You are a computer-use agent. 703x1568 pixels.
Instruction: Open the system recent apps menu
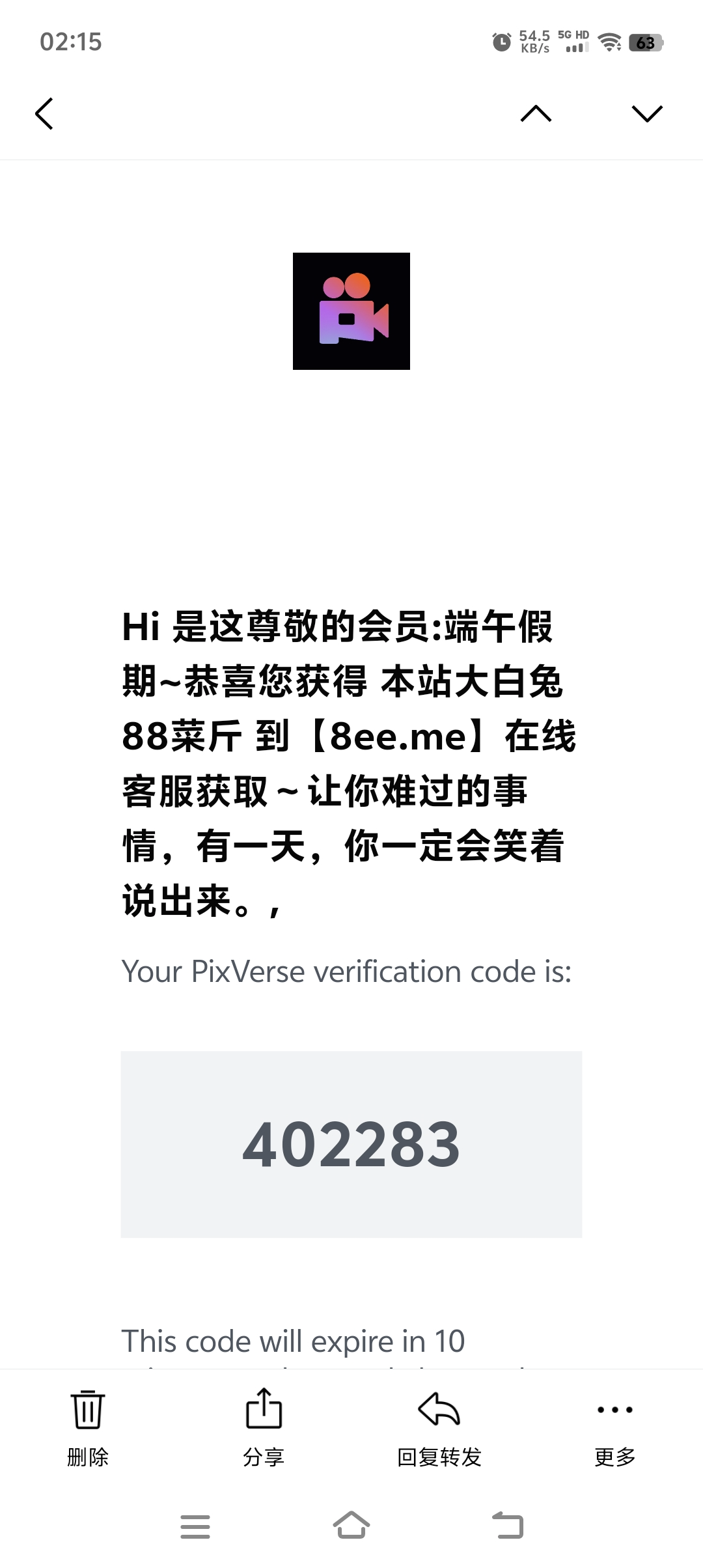pyautogui.click(x=195, y=1526)
